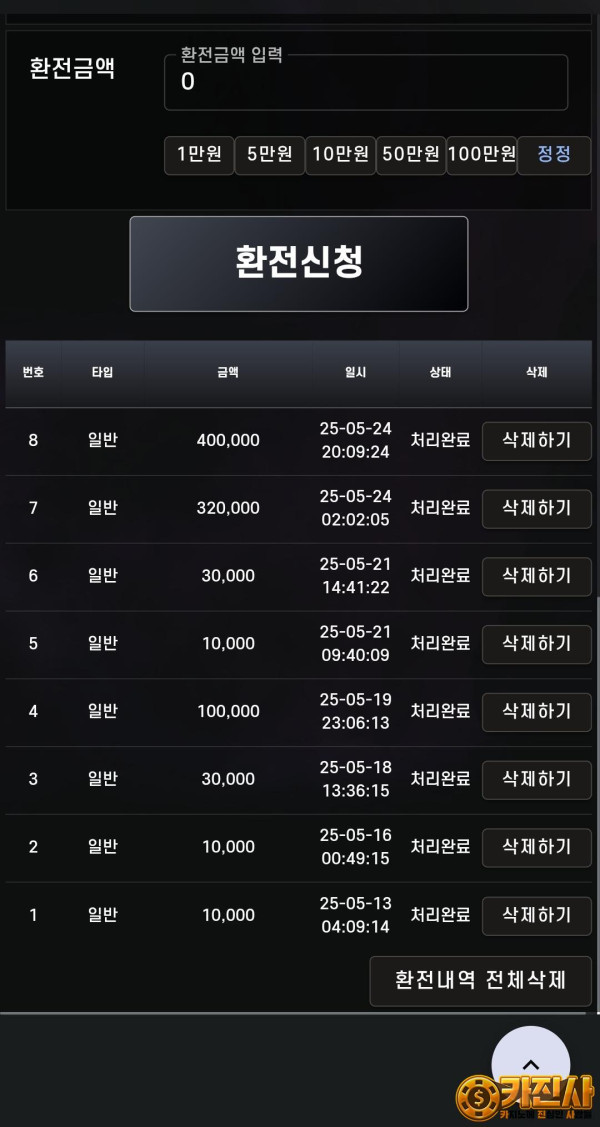Select the 100만원 quick amount

point(481,155)
